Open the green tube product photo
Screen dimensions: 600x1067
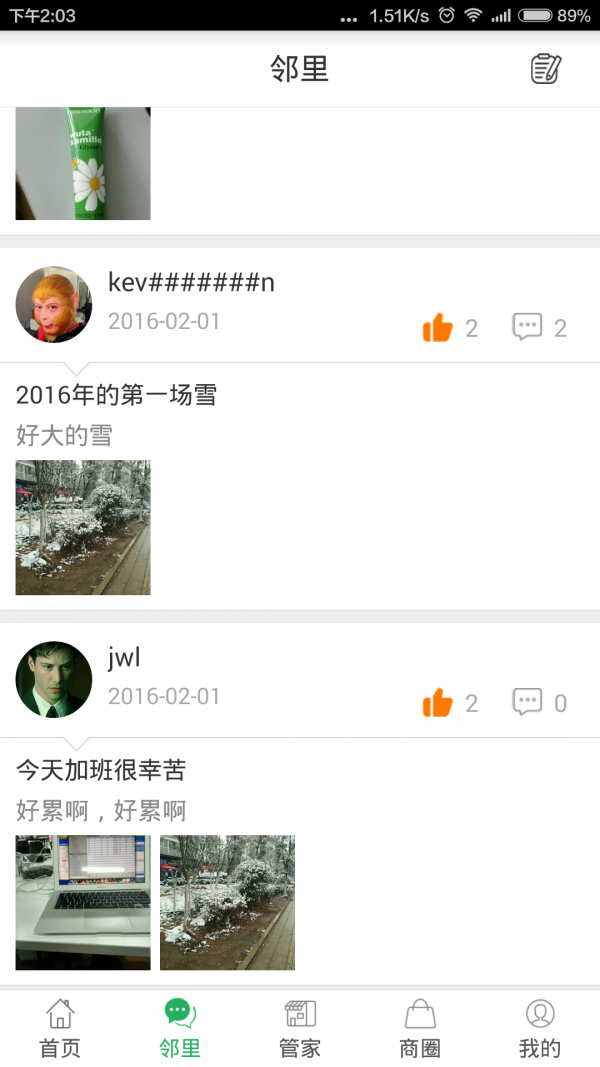pos(83,163)
